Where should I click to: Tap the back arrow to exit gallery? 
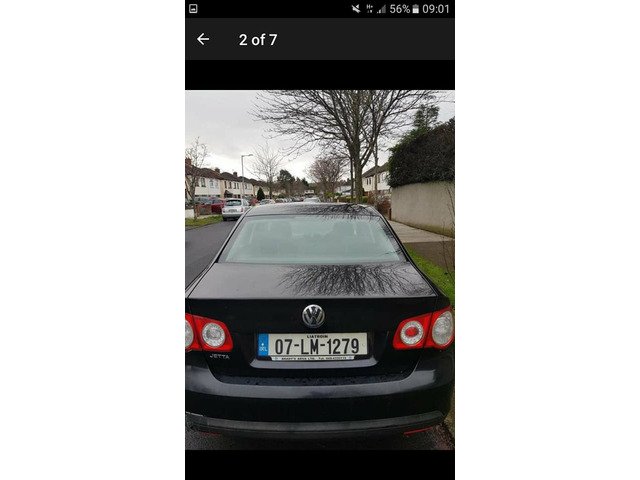pyautogui.click(x=203, y=39)
